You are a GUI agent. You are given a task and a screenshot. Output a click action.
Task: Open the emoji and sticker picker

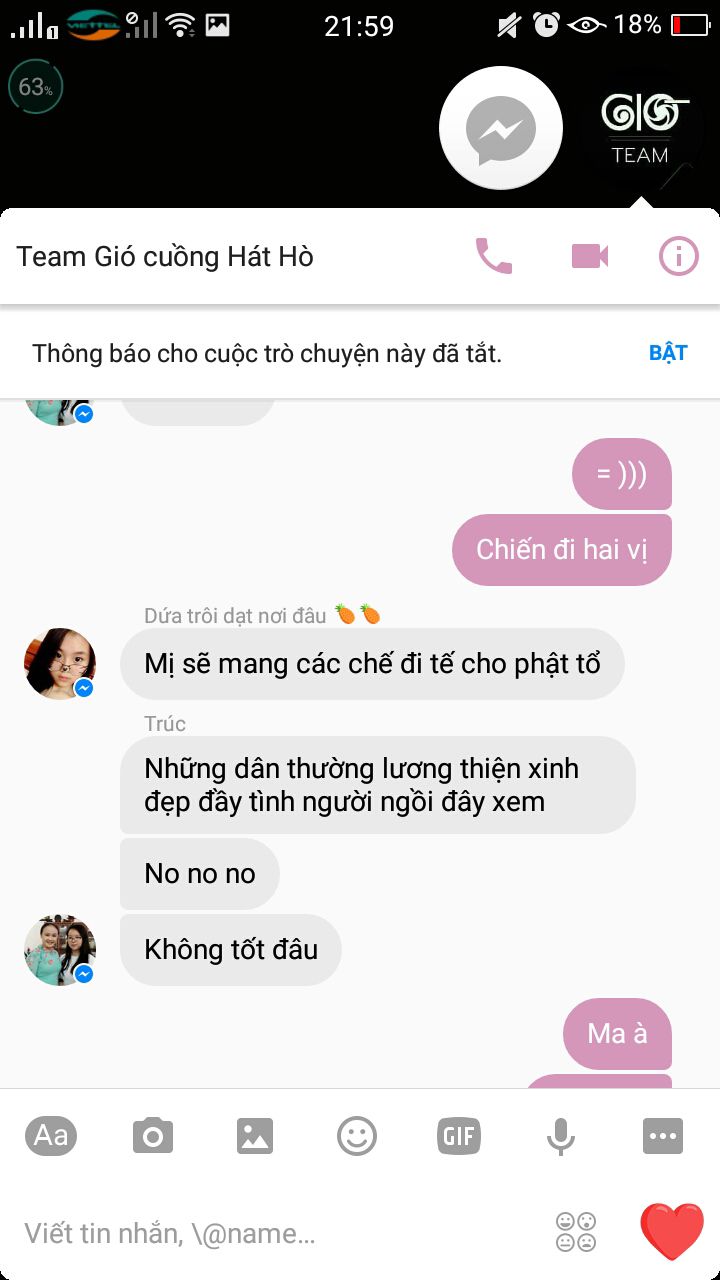coord(357,1136)
